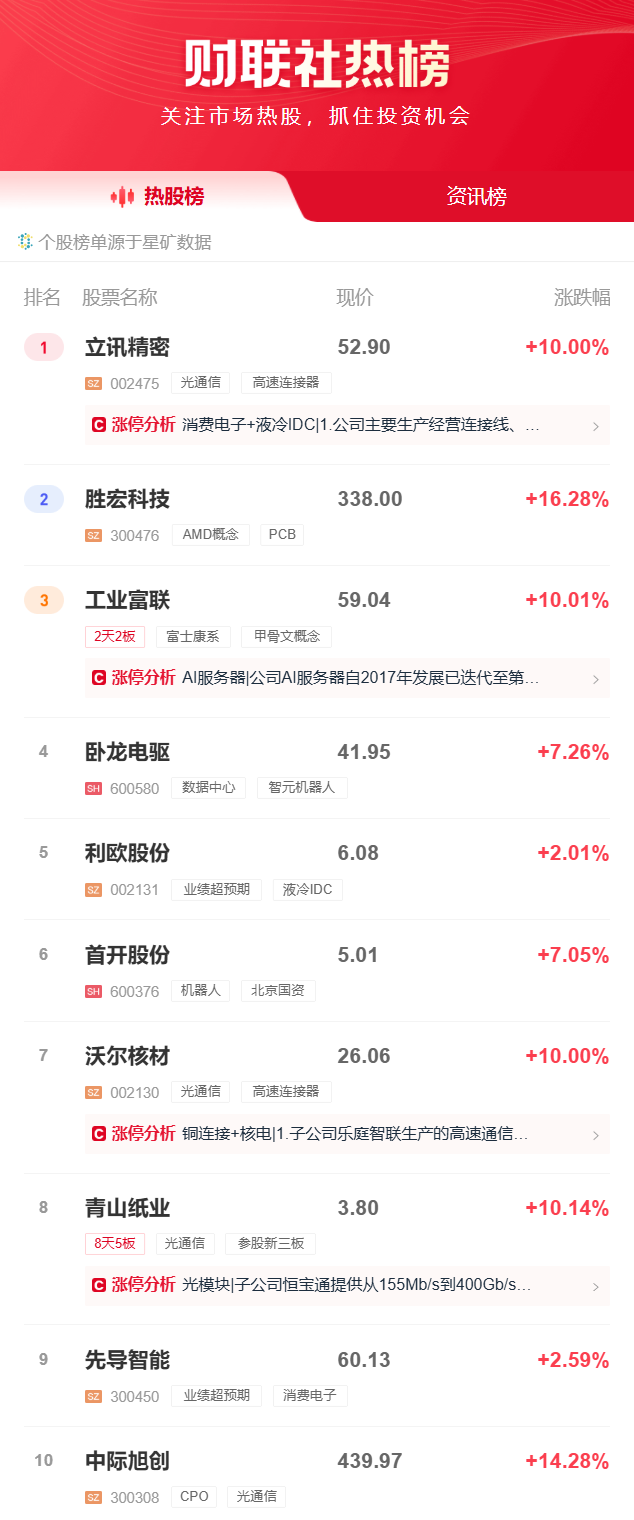Open stock 卧龙电驱 details
Viewport: 634px width, 1520px height.
(x=127, y=752)
